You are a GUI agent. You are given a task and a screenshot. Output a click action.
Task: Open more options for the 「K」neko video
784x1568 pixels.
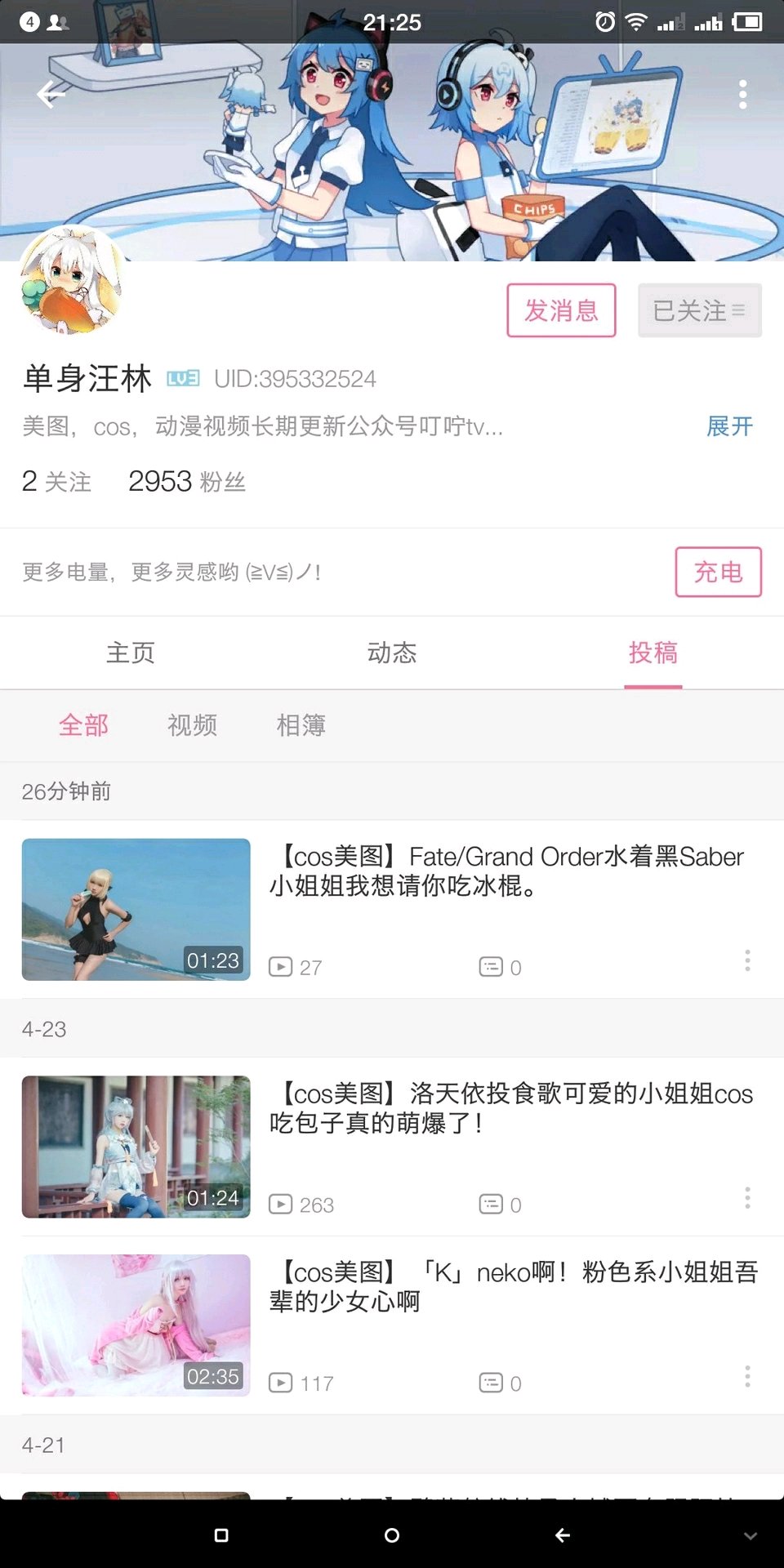(747, 1376)
